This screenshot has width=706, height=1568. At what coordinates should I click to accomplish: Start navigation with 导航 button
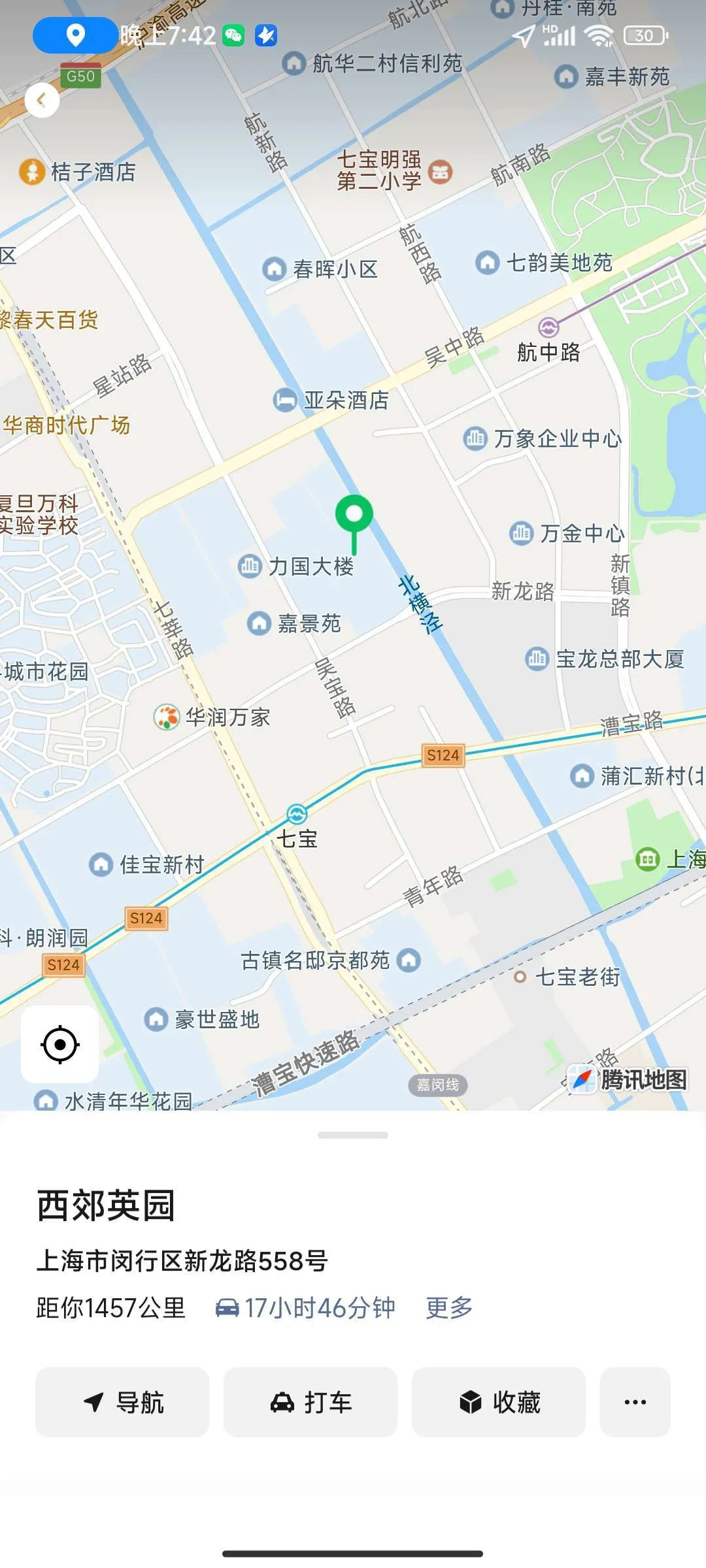click(122, 1402)
